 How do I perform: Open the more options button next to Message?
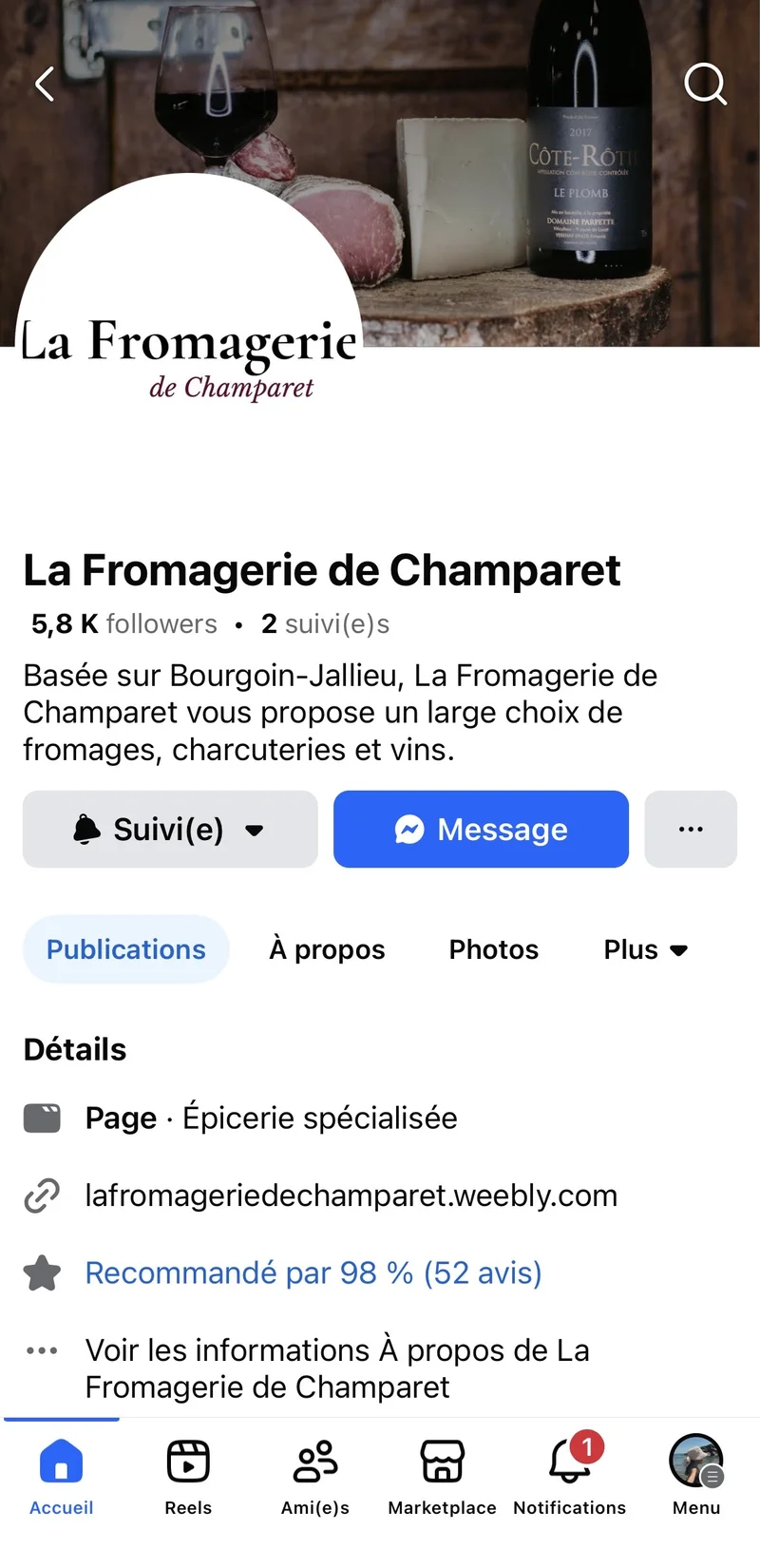coord(691,829)
